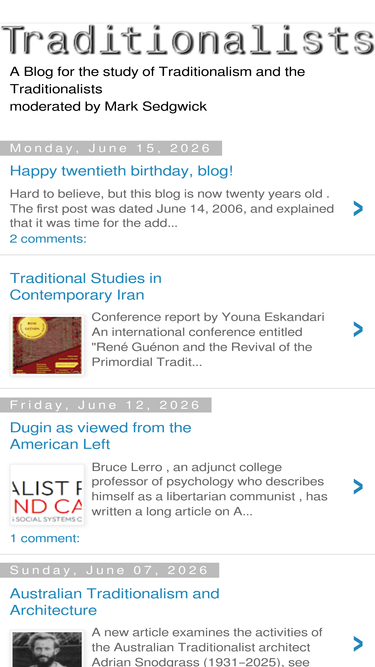375x667 pixels.
Task: Tap the arrow beside the birthday post
Action: 358,208
